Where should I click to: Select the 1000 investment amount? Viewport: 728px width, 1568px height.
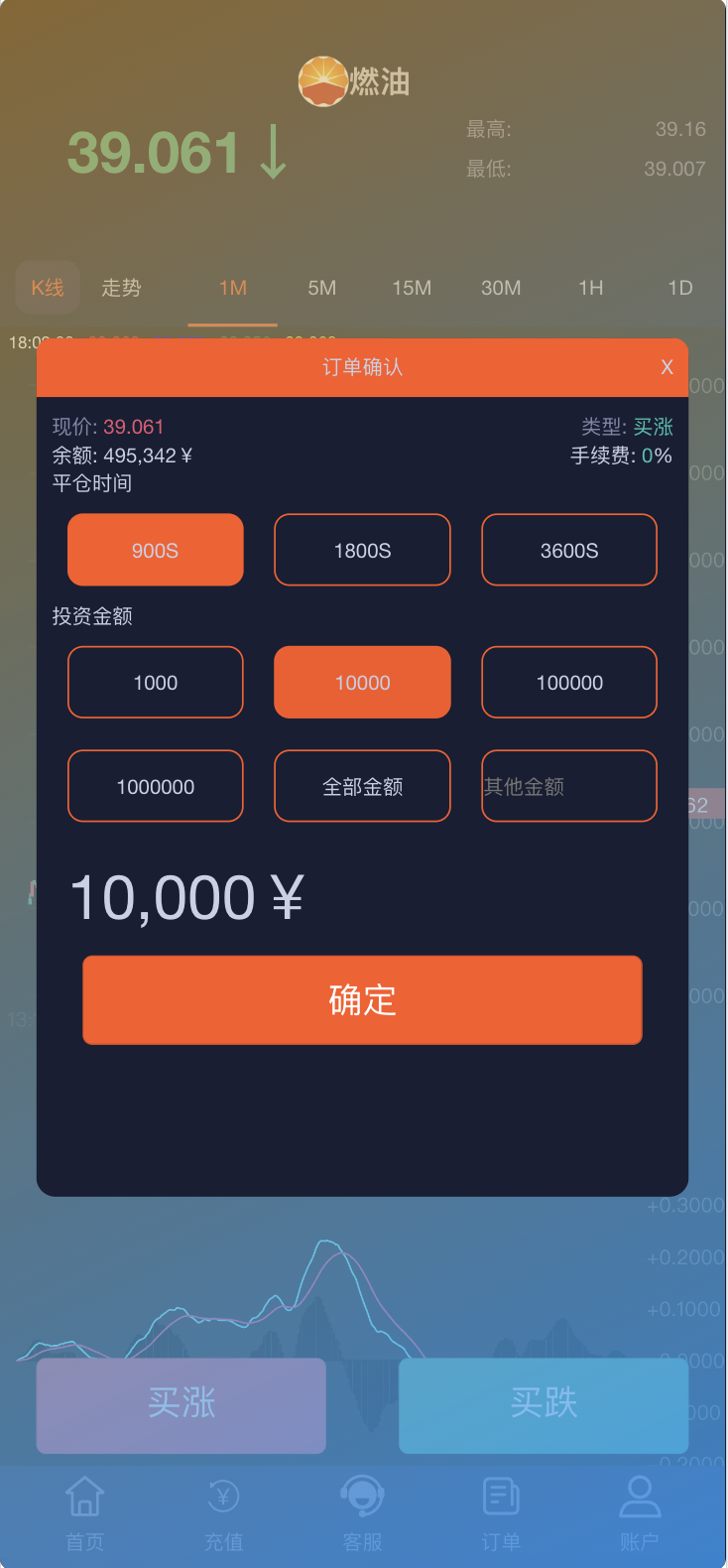[155, 682]
